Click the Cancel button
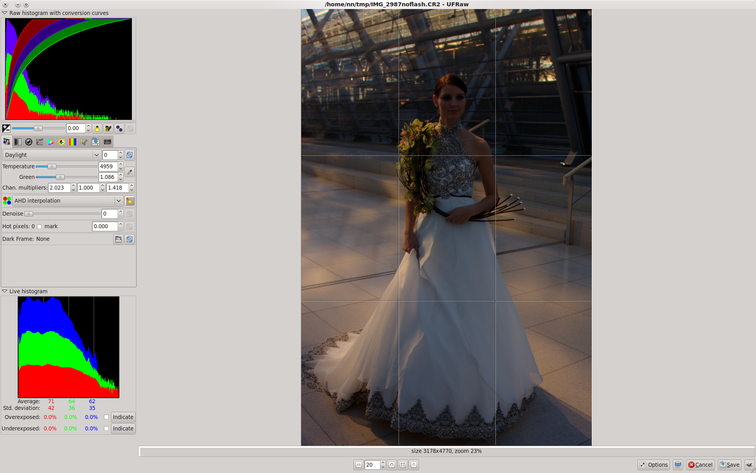Screen dimensions: 756x473 pyautogui.click(x=700, y=464)
